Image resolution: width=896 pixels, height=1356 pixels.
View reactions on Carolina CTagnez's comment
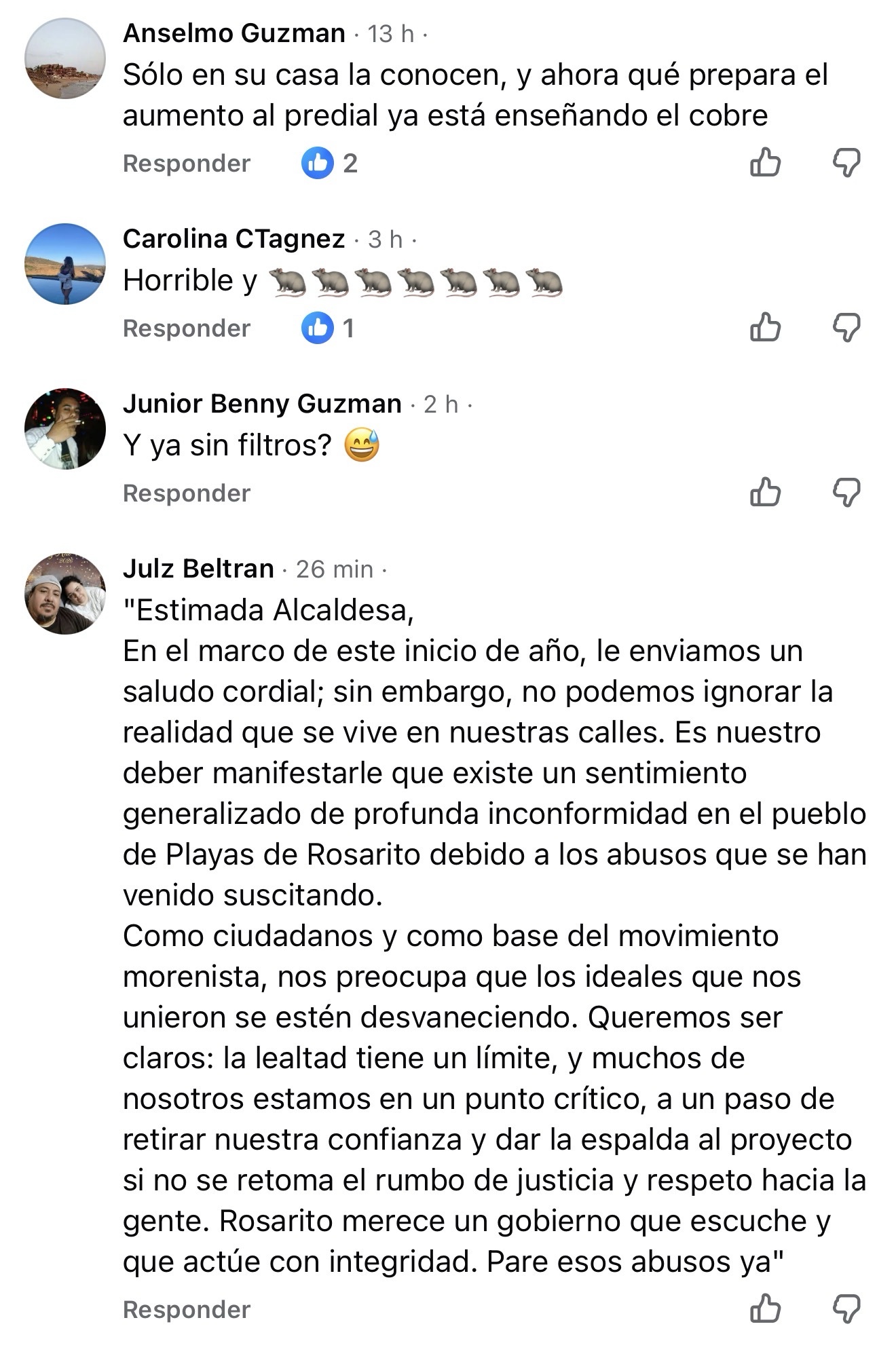click(x=329, y=328)
